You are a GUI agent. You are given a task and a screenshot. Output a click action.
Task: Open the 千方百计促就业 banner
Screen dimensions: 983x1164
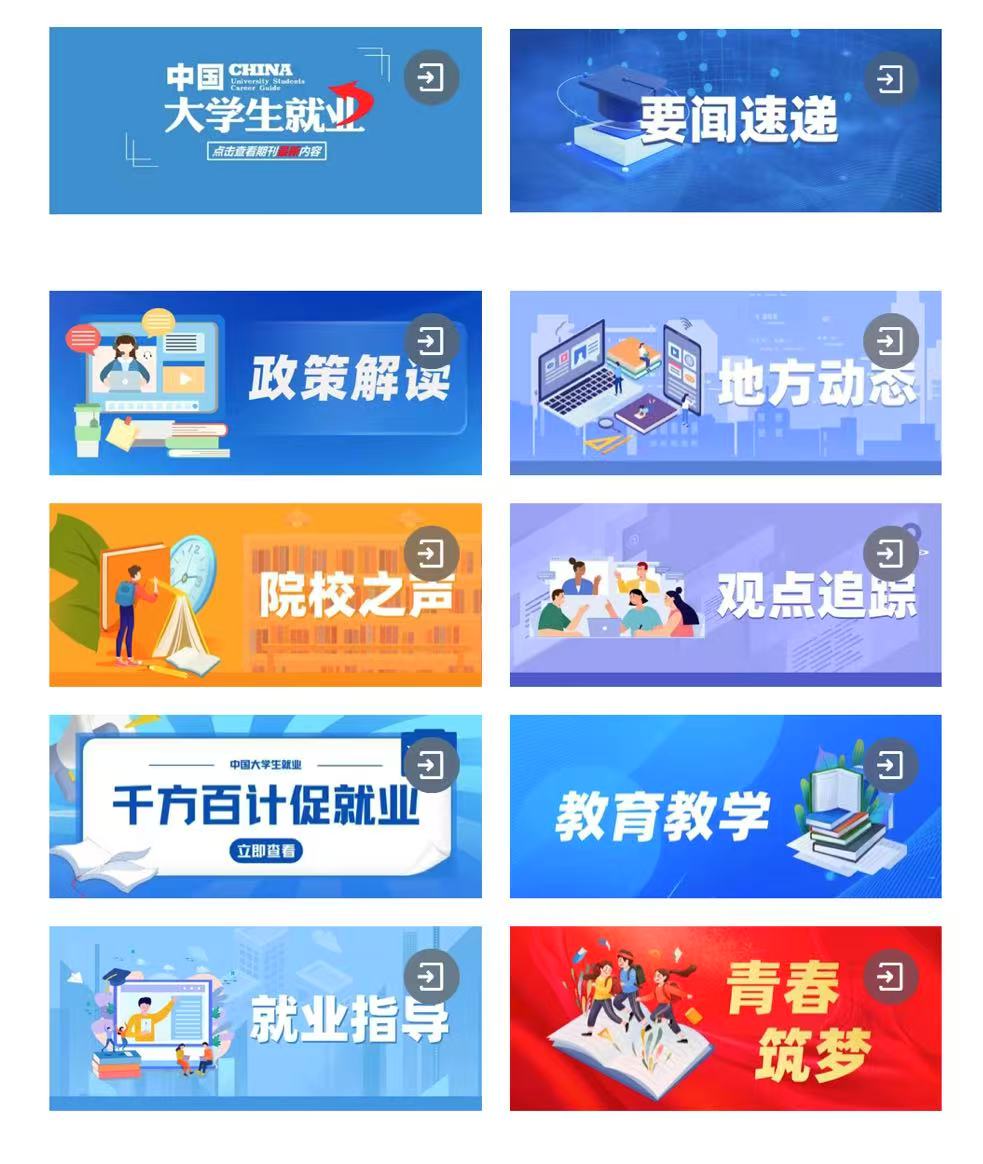[x=265, y=806]
